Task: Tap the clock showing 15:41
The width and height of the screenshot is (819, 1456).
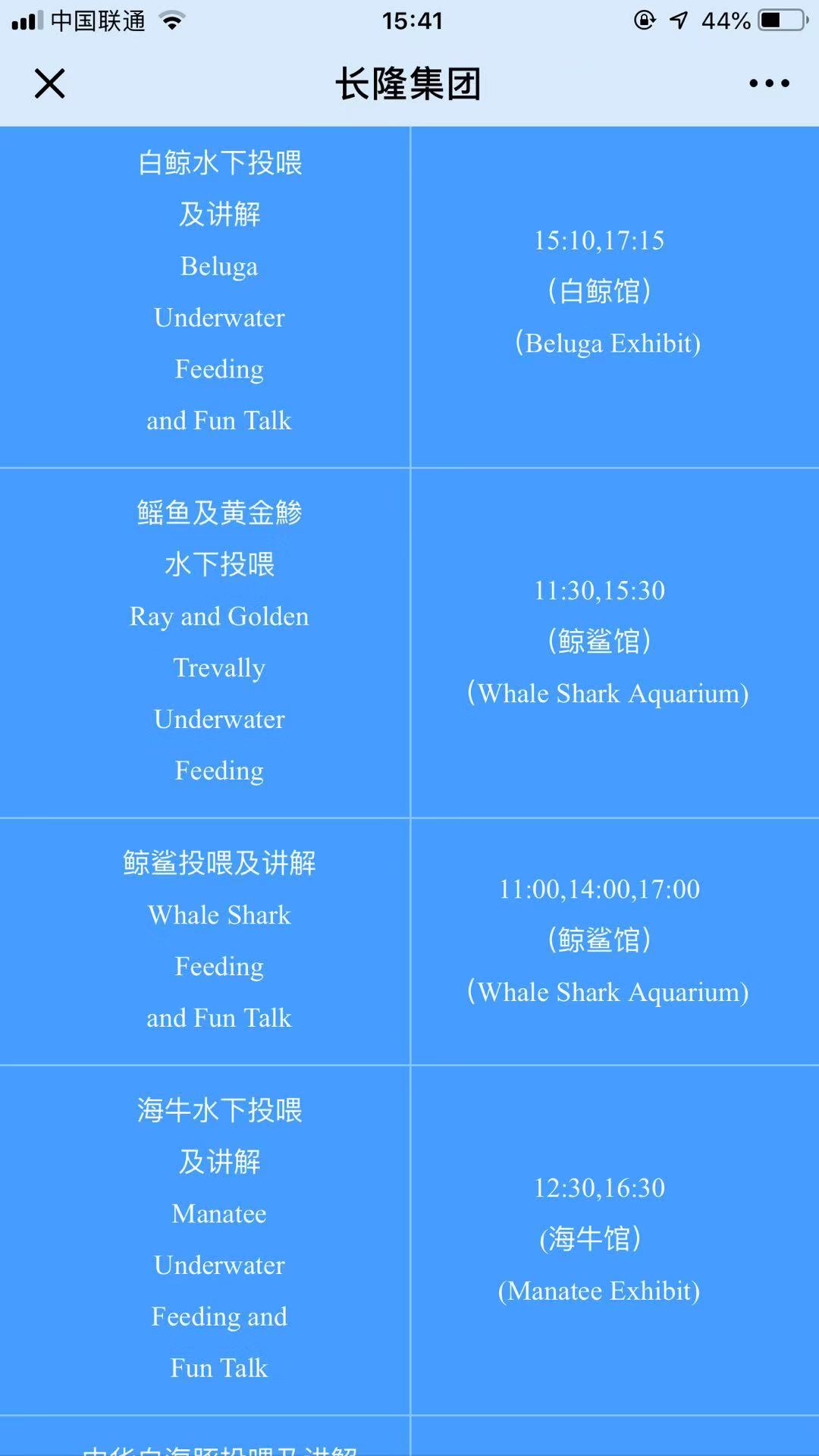Action: click(409, 20)
